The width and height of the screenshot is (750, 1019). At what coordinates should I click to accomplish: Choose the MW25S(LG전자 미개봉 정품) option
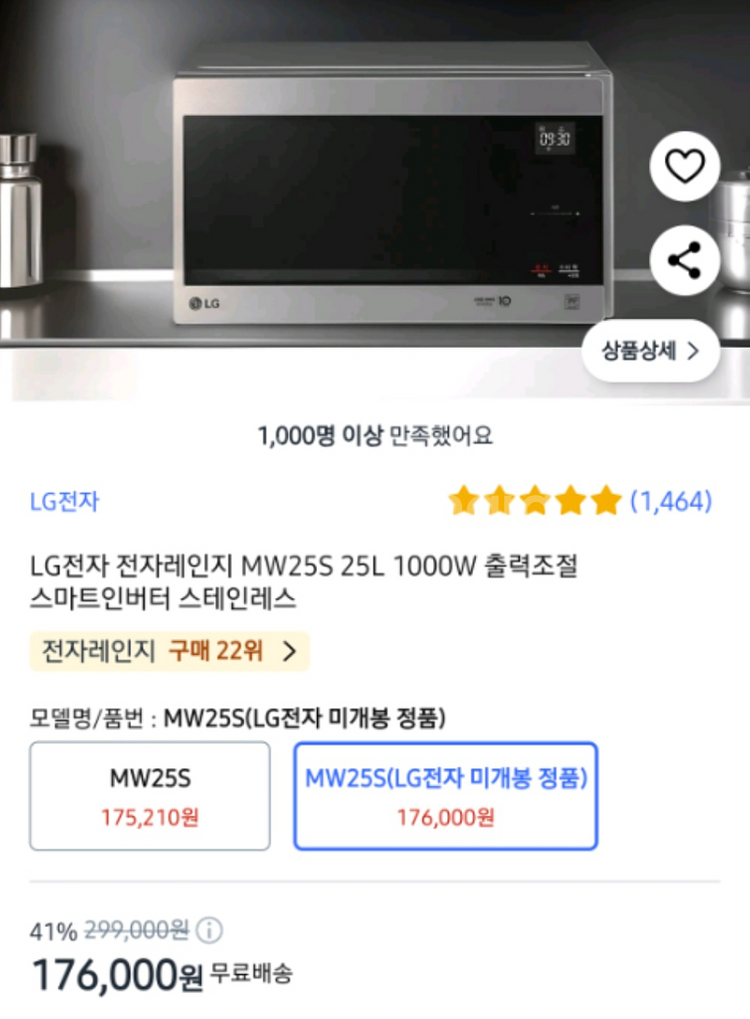pyautogui.click(x=446, y=796)
